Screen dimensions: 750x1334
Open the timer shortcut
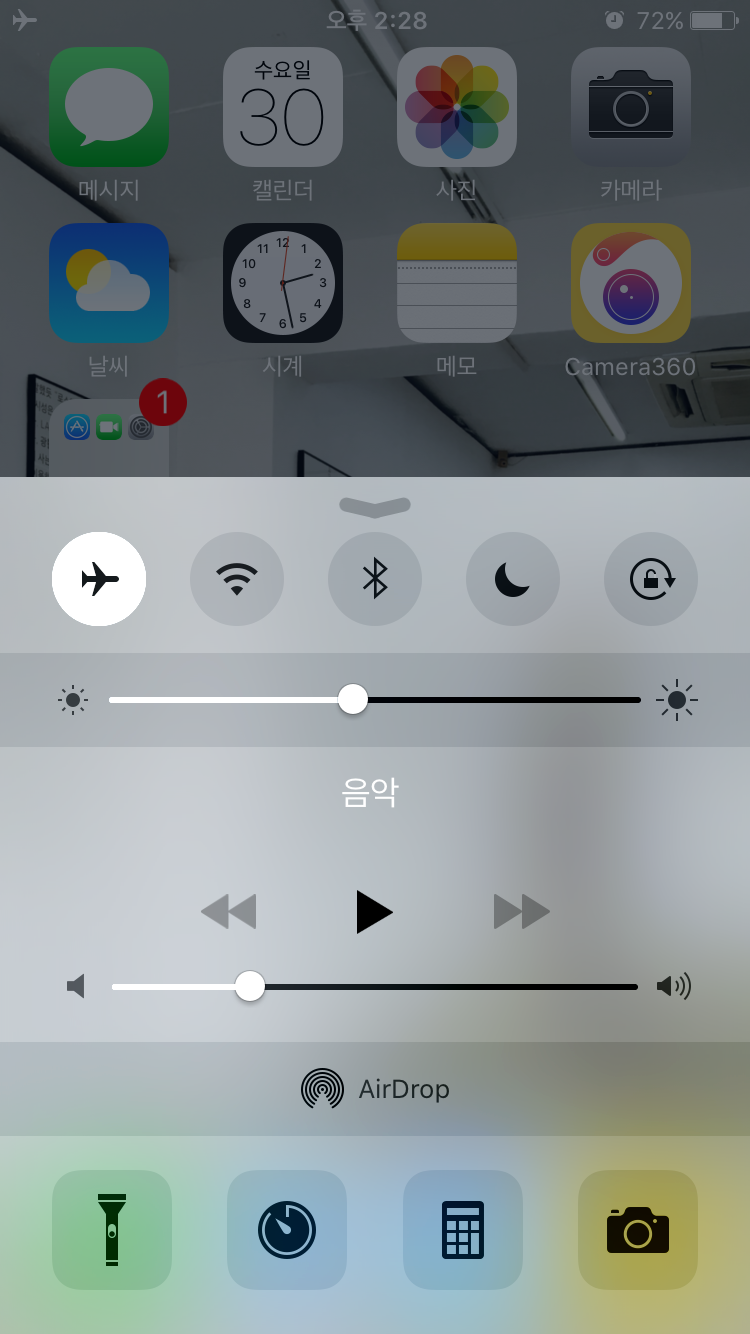[287, 1230]
